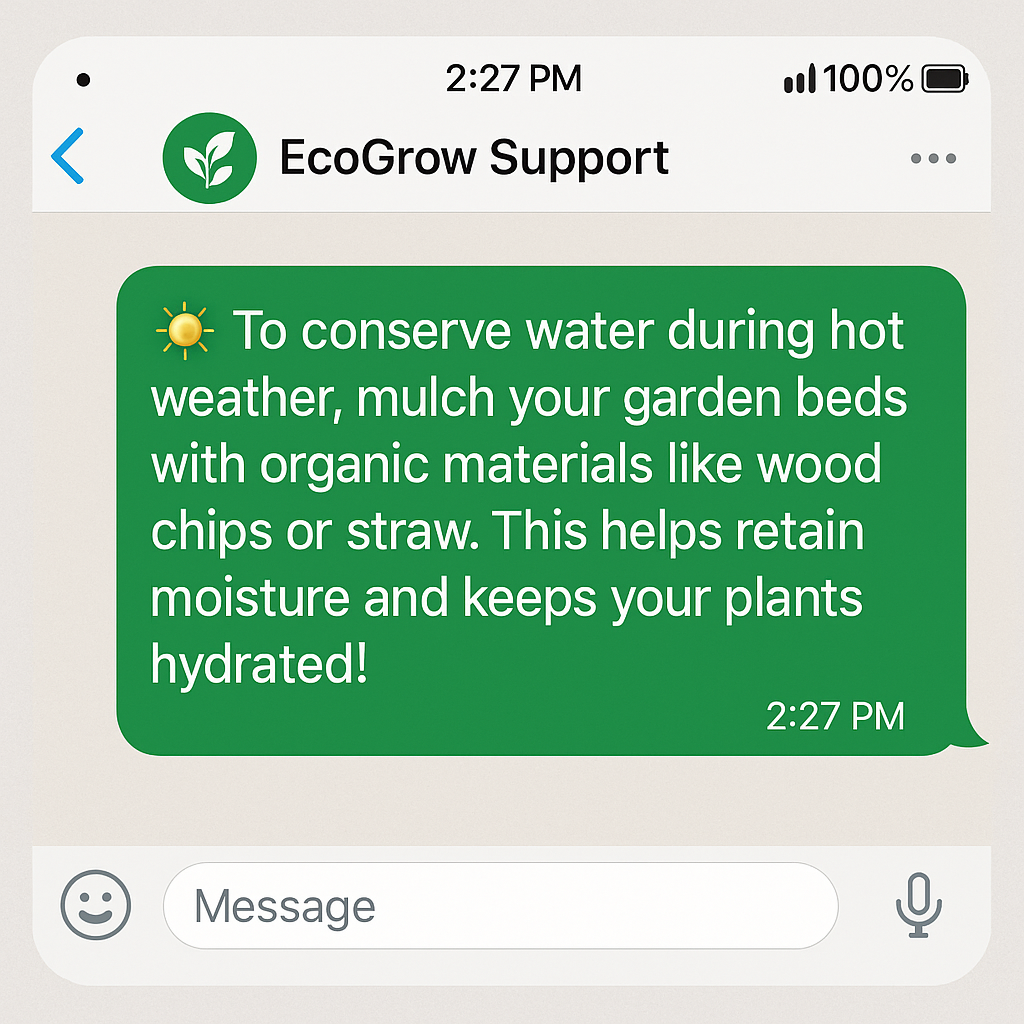
Task: Tap the Message text field
Action: click(x=500, y=906)
